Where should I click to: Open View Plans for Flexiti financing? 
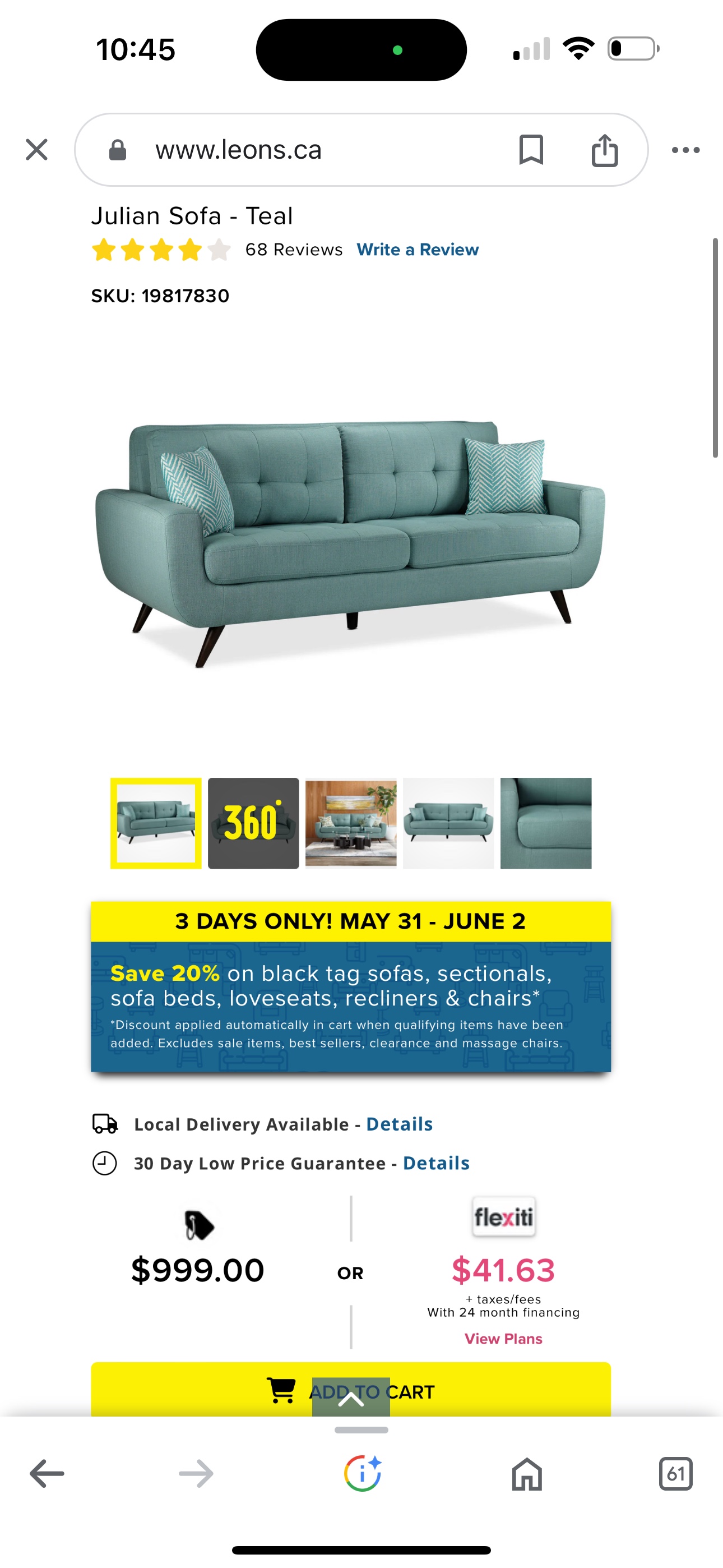click(x=503, y=1339)
